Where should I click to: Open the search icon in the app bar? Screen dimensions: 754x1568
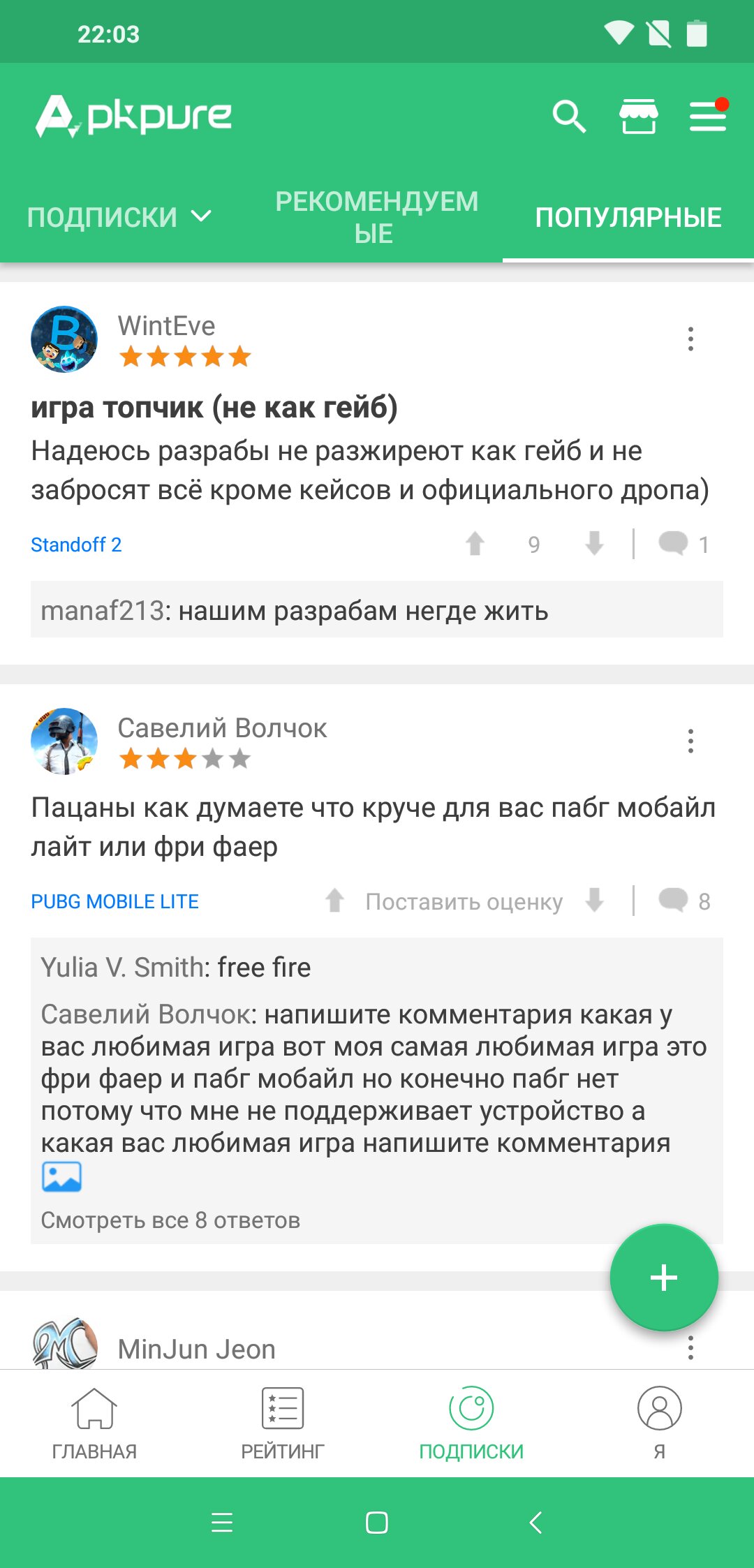point(569,116)
